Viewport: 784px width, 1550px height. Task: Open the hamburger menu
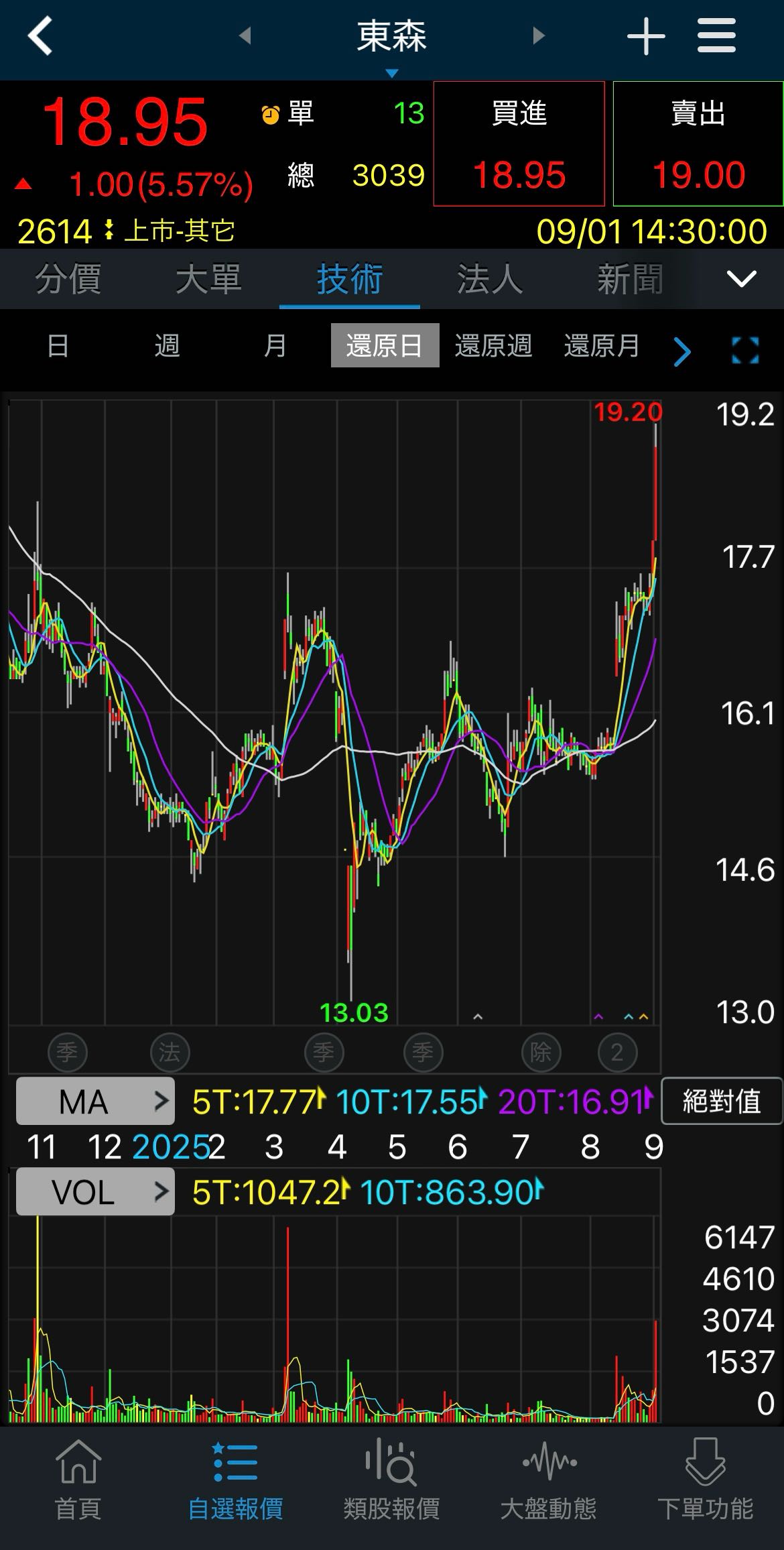click(716, 36)
